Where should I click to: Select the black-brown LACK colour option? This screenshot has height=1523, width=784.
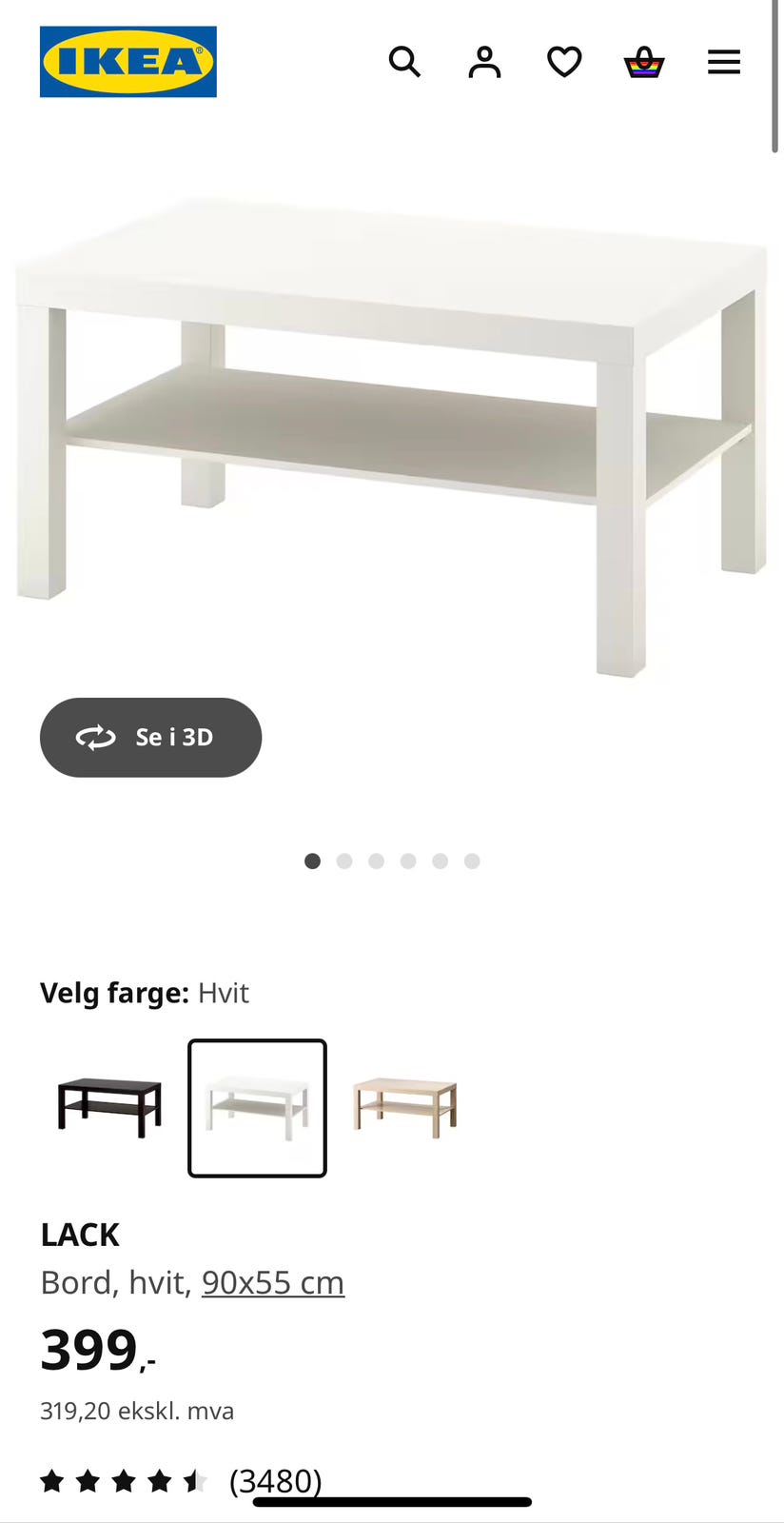(109, 1108)
